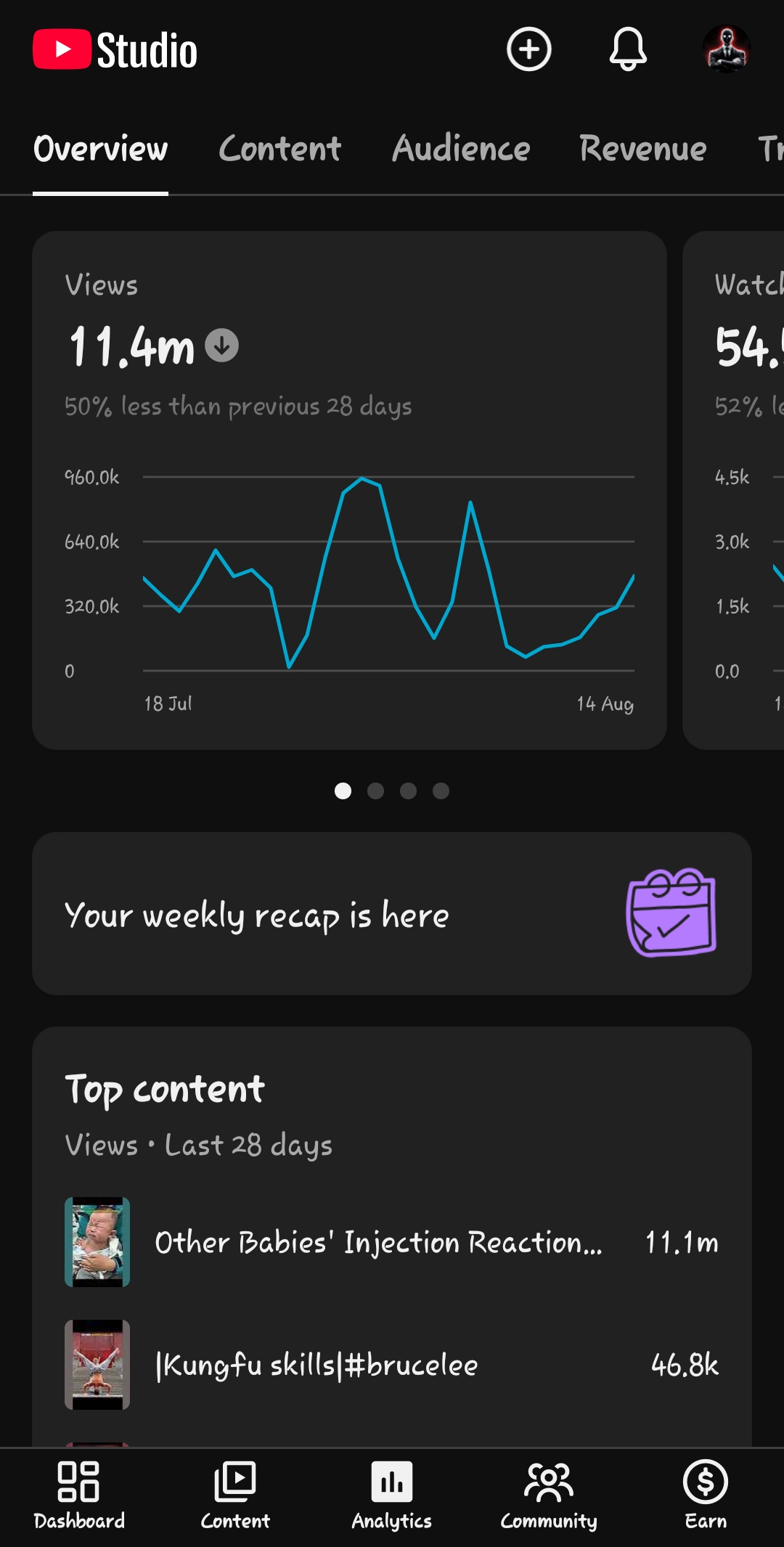The height and width of the screenshot is (1547, 784).
Task: Switch to the Revenue tab
Action: tap(642, 149)
